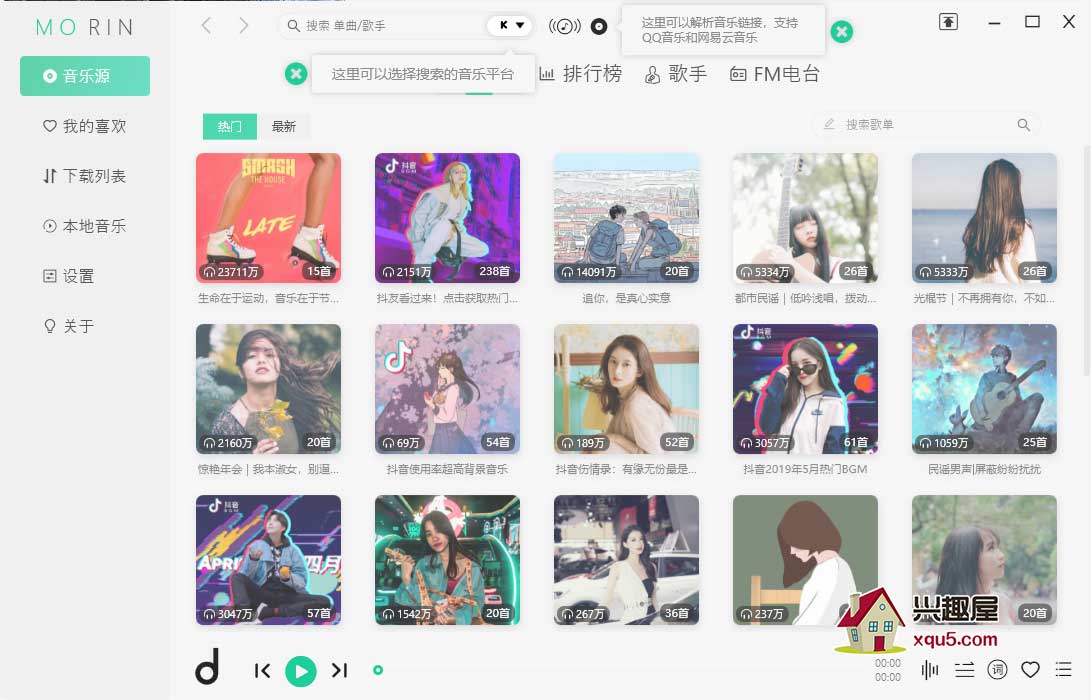Switch to the 排行榜 tab
The height and width of the screenshot is (700, 1091).
[581, 74]
